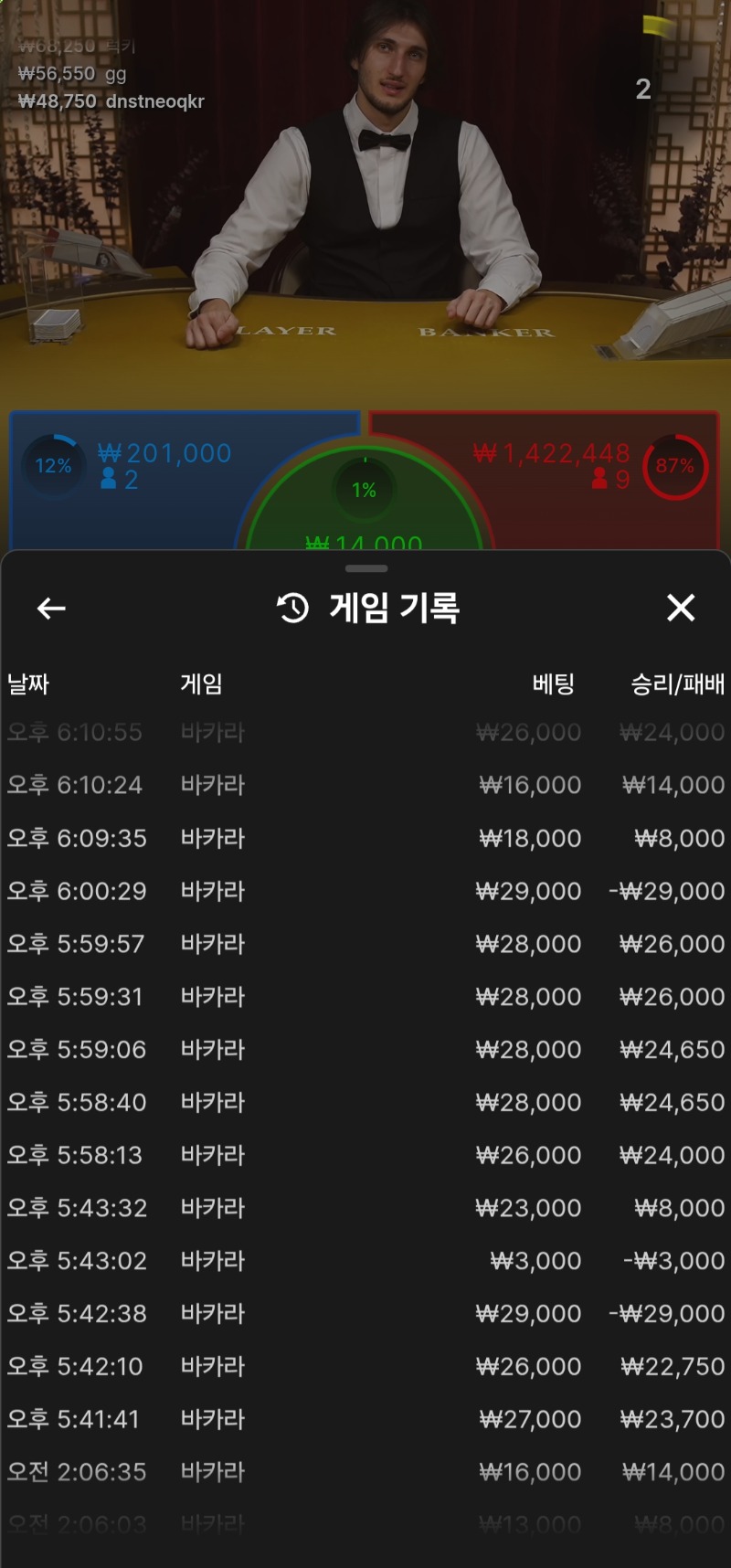Open the 오후 5:59:06 game record
Viewport: 731px width, 1568px height.
click(365, 1049)
